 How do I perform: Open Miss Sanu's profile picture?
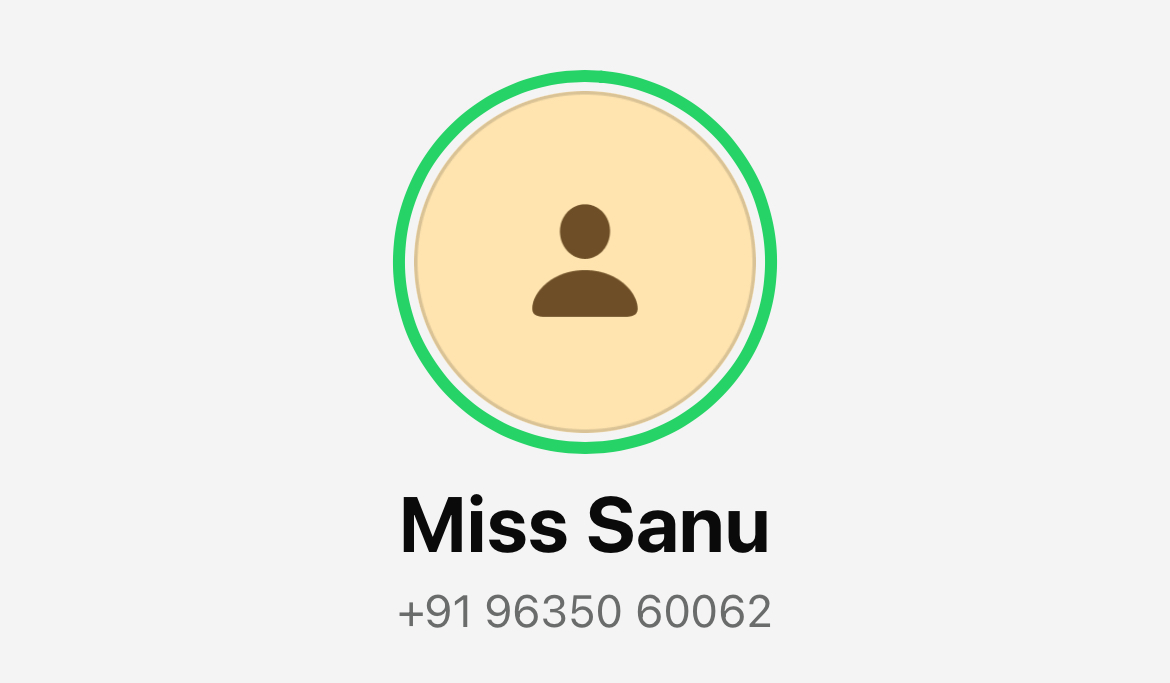(x=585, y=262)
